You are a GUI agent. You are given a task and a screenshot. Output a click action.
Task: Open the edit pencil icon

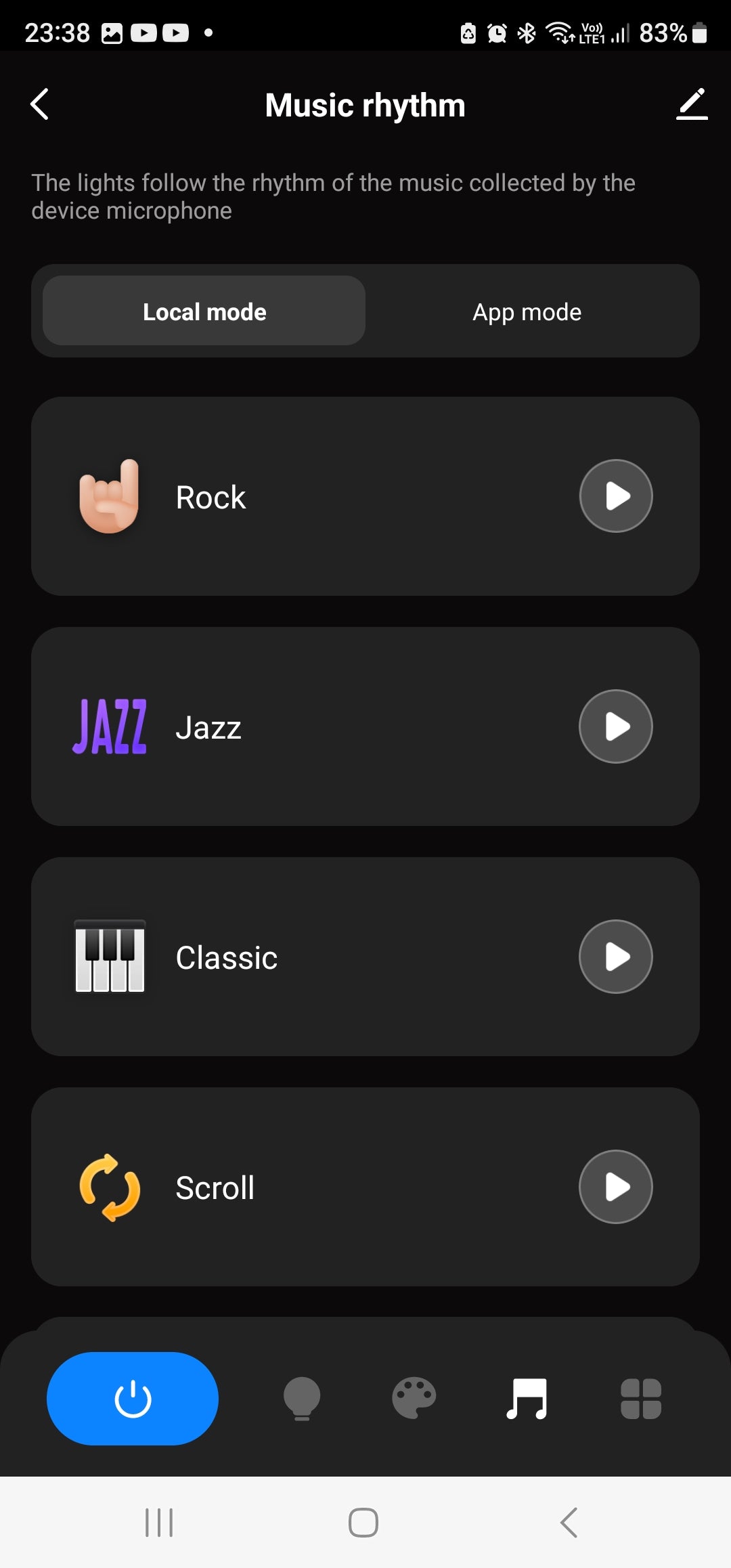click(x=692, y=105)
